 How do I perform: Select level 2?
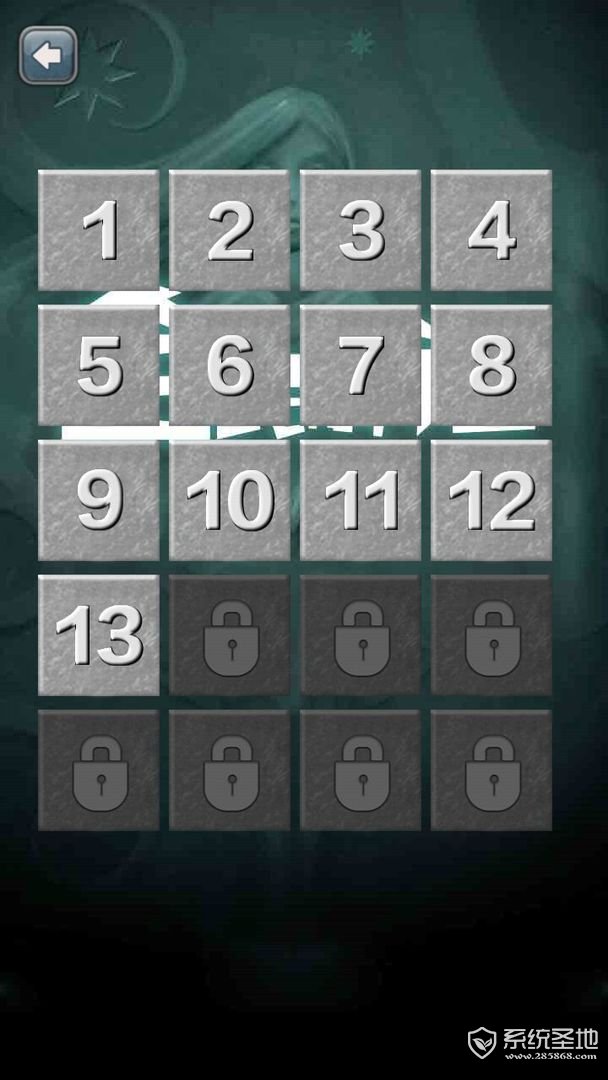click(x=229, y=231)
